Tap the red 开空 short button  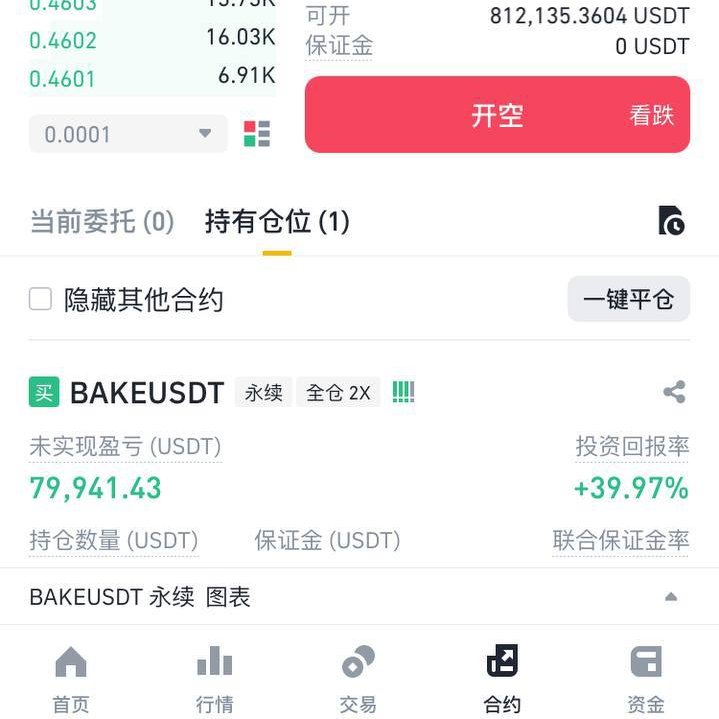[497, 115]
